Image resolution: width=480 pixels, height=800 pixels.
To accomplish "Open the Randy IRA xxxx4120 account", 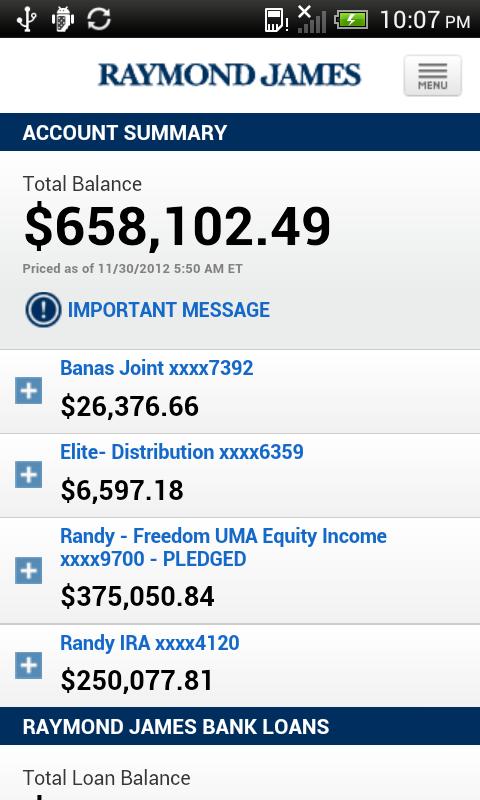I will click(x=149, y=643).
